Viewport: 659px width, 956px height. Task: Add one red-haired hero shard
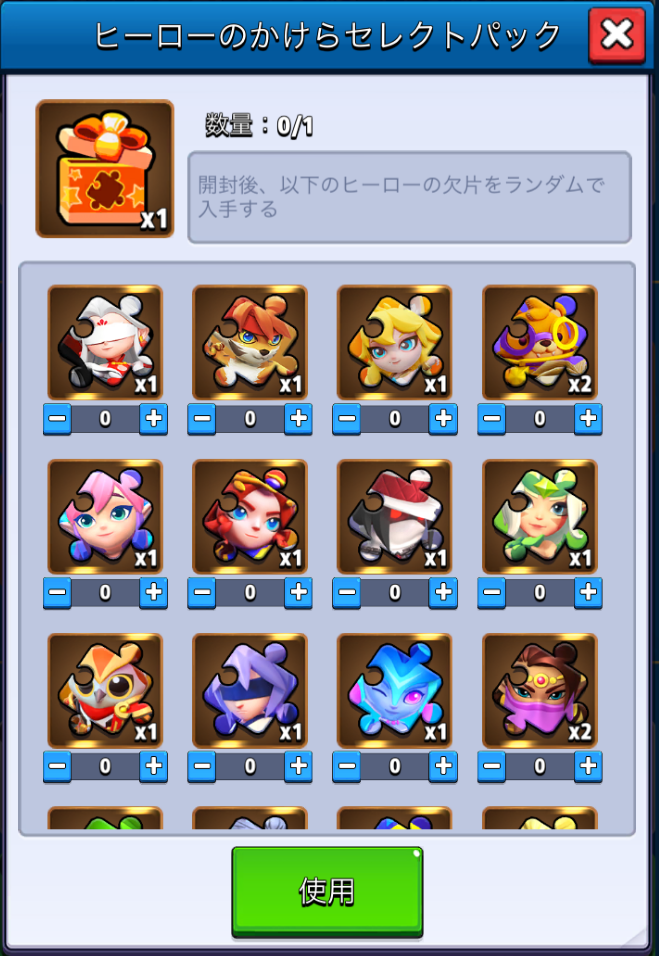point(298,593)
